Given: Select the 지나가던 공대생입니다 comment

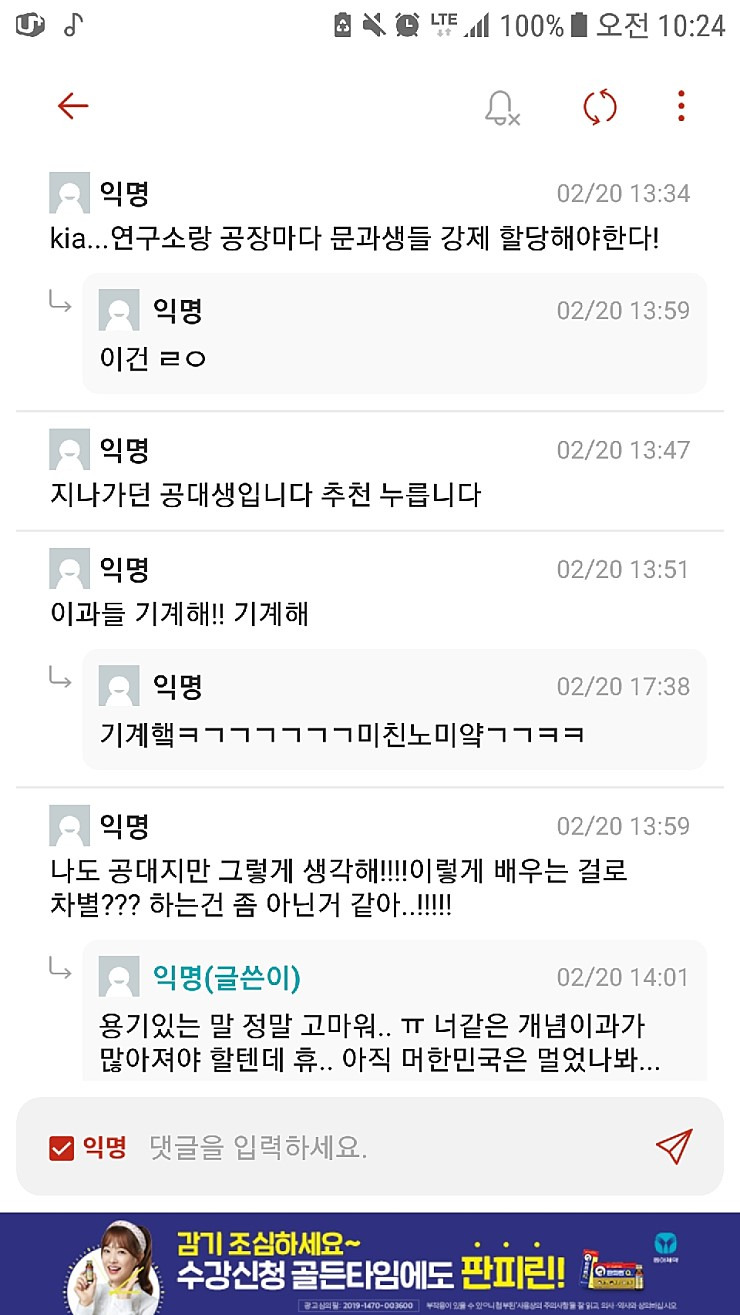Looking at the screenshot, I should [x=266, y=494].
